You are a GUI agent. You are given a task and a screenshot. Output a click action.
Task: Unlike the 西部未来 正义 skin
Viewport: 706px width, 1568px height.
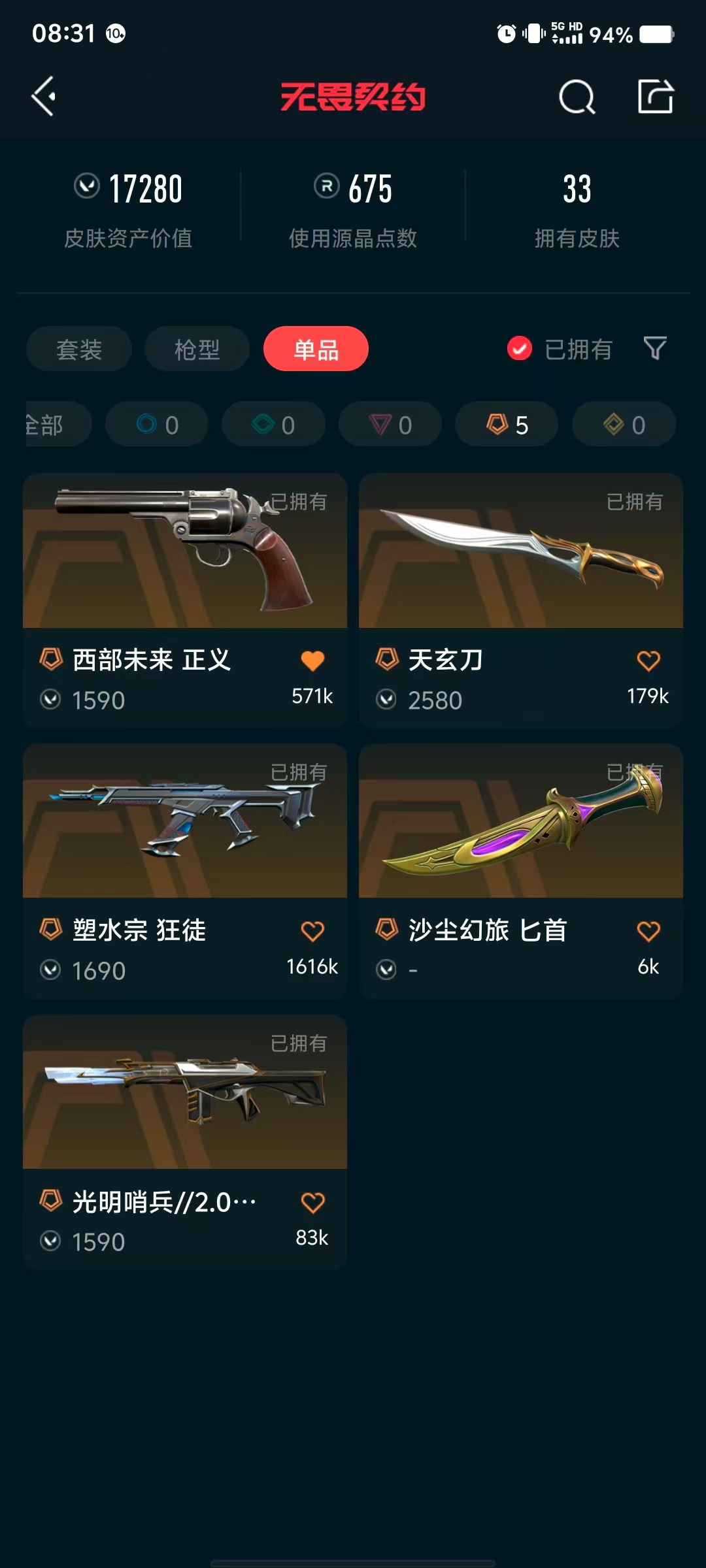click(312, 661)
